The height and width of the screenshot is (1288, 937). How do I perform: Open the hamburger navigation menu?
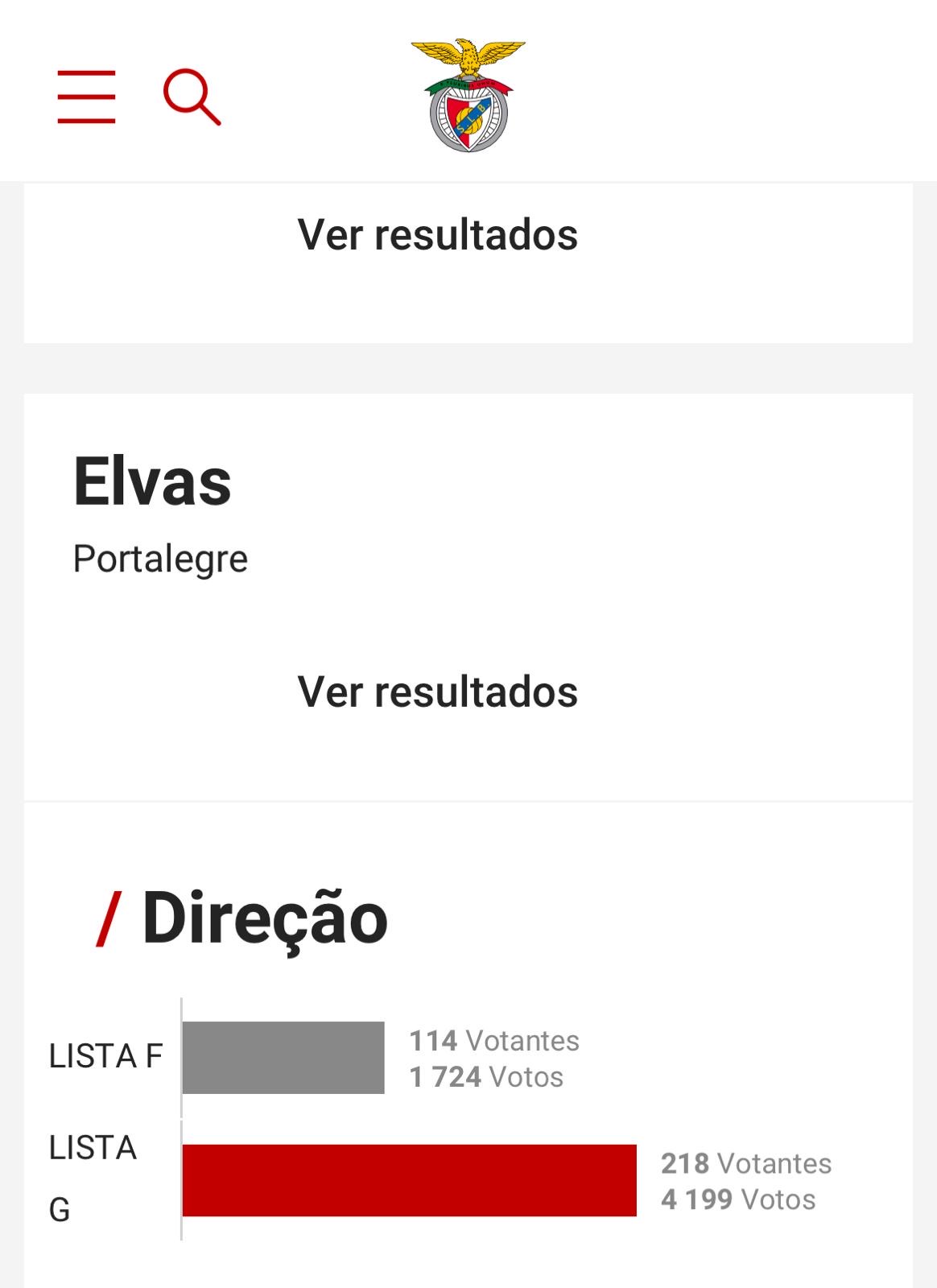point(86,97)
